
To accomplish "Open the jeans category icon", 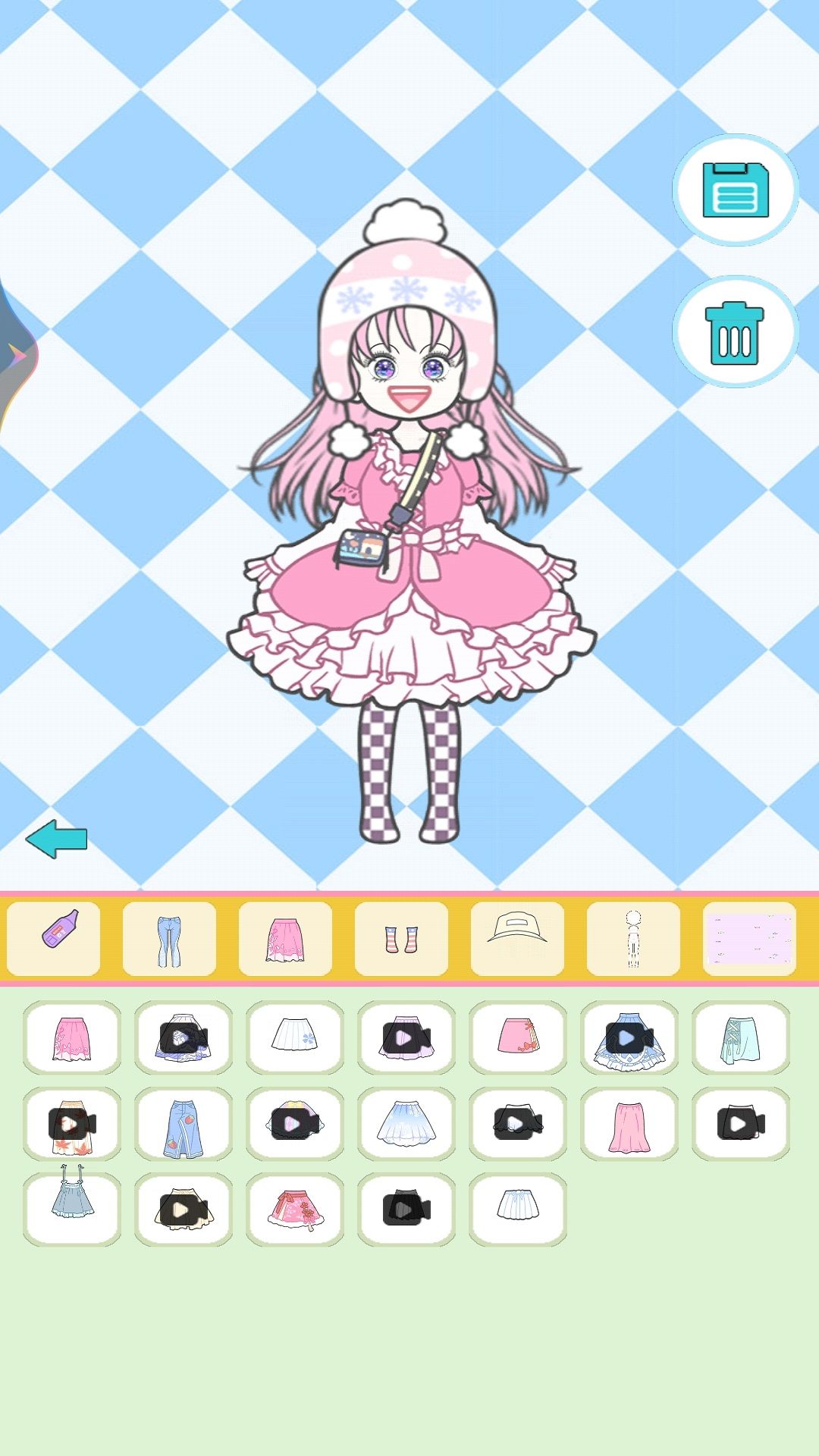I will tap(171, 939).
